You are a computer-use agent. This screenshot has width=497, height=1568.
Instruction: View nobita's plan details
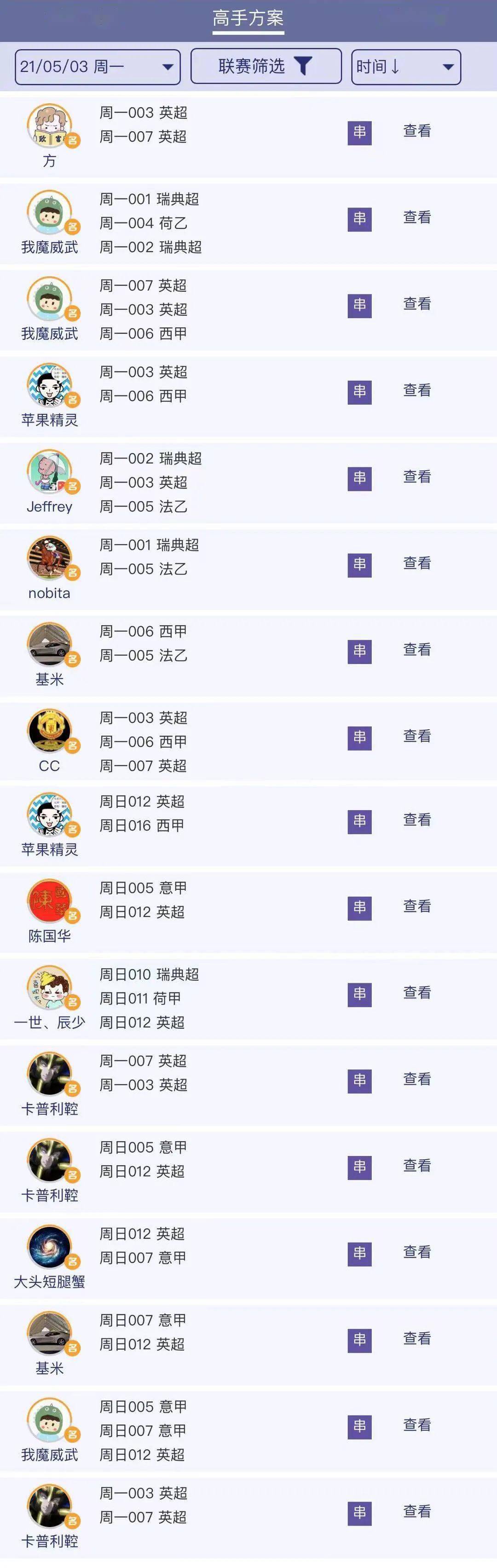[x=417, y=563]
